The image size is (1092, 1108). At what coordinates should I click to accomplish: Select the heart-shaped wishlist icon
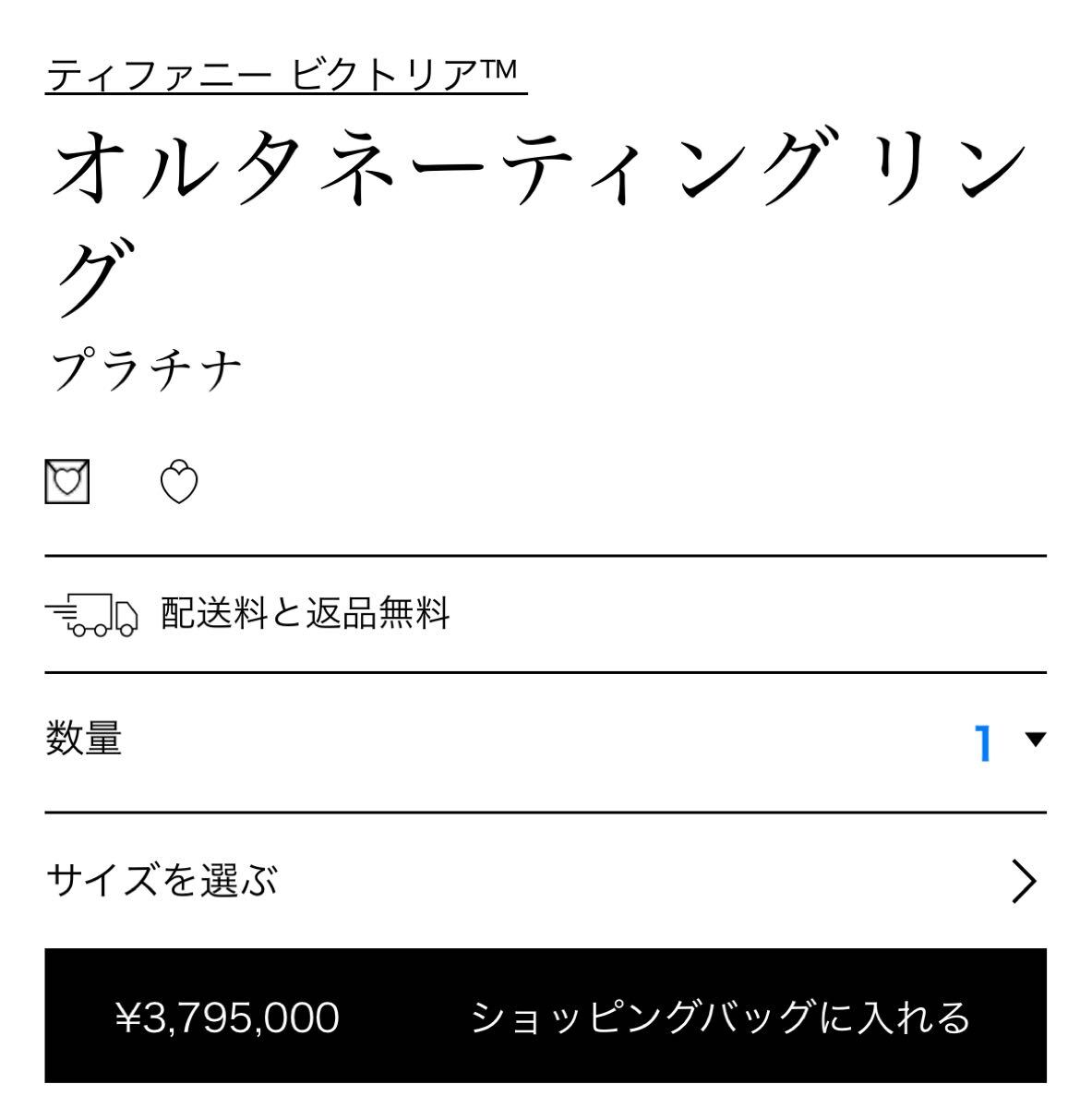180,481
